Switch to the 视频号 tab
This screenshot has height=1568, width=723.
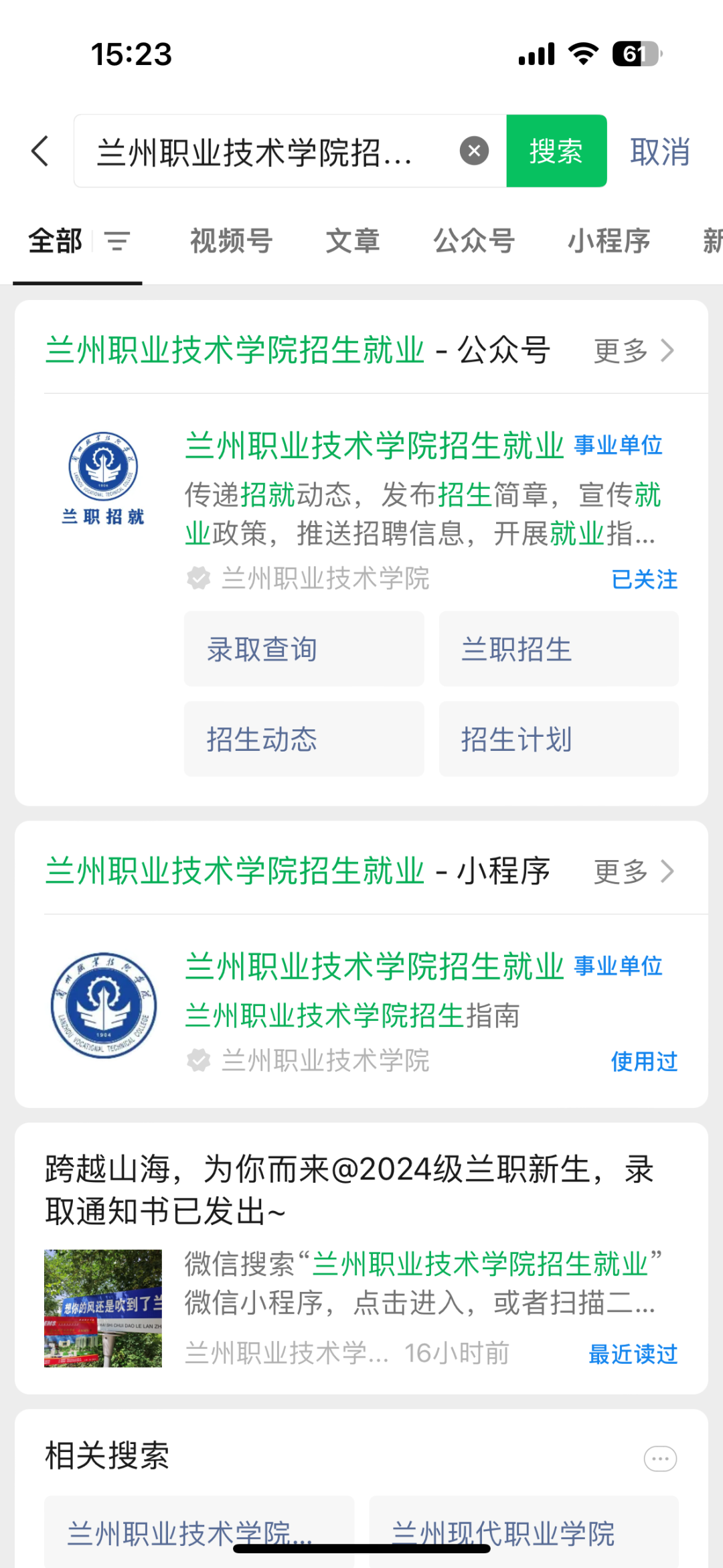coord(231,241)
